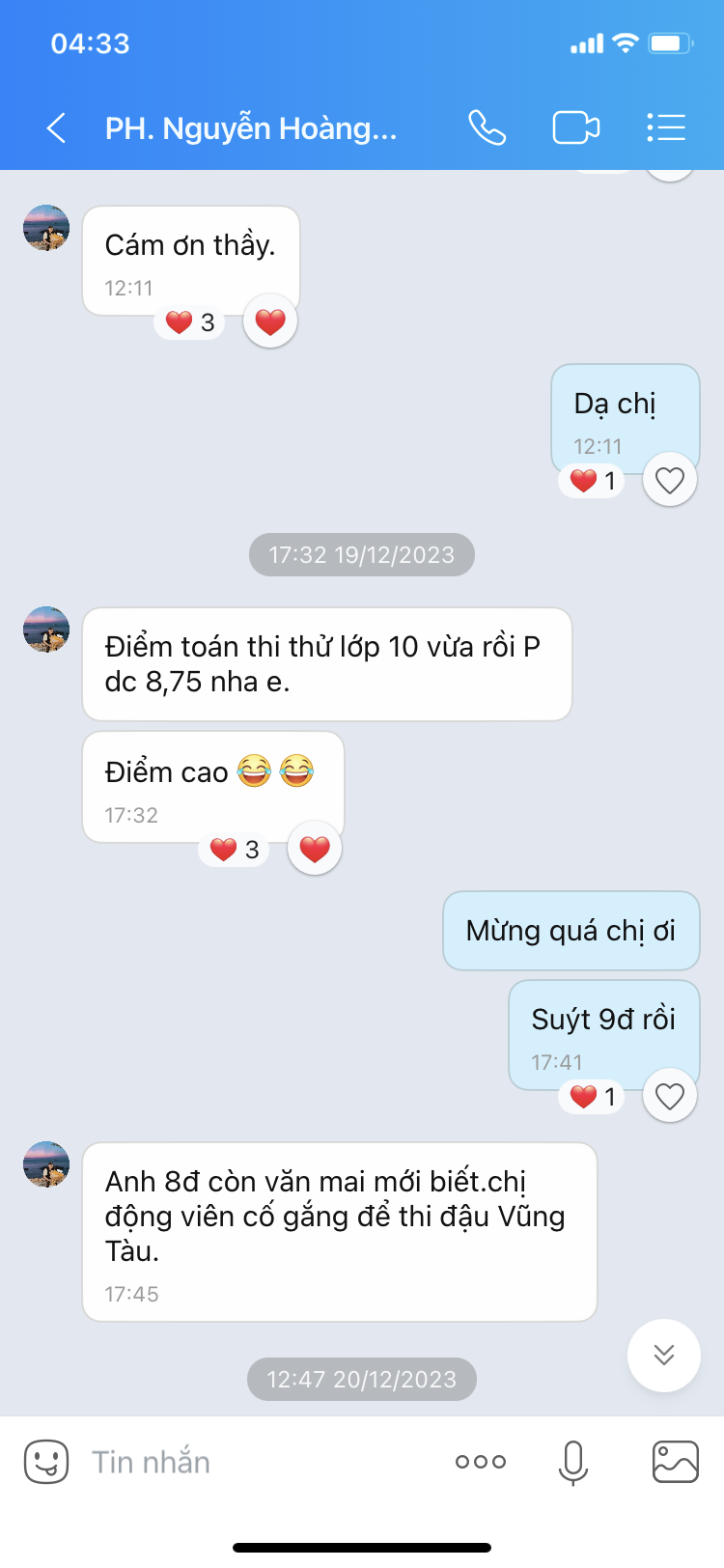
Task: React with heart to "Dạ chị" message
Action: click(x=670, y=480)
